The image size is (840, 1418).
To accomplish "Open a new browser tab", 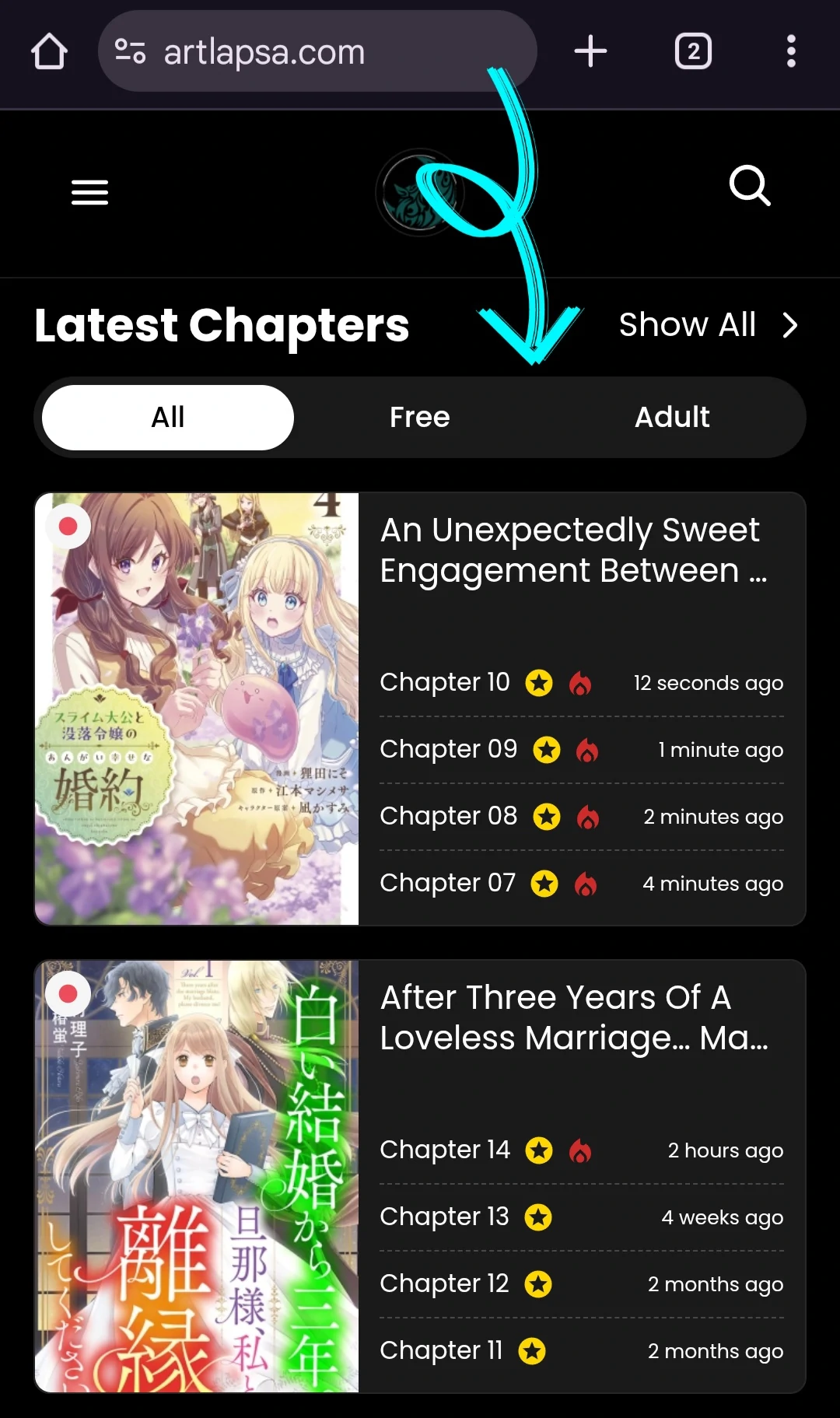I will 590,51.
